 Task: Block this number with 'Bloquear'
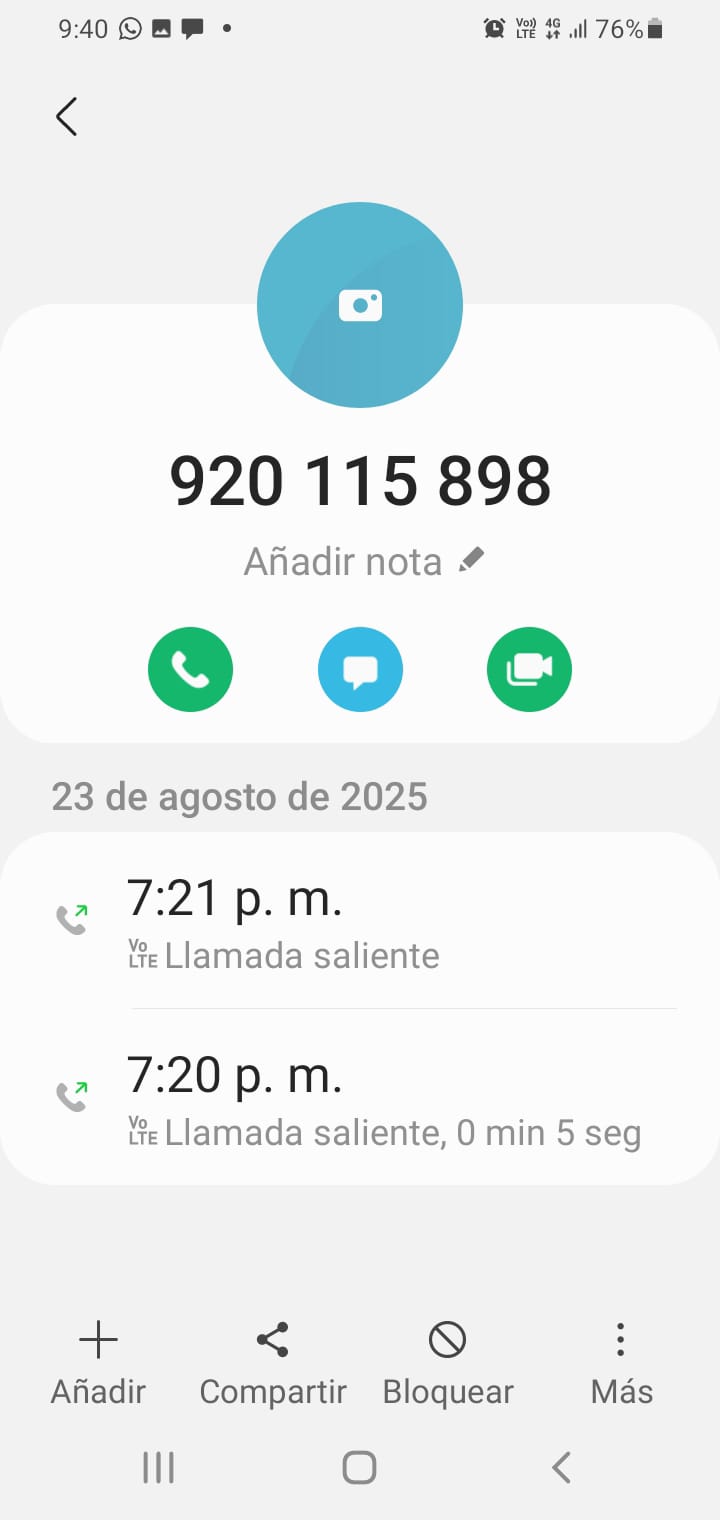448,1362
